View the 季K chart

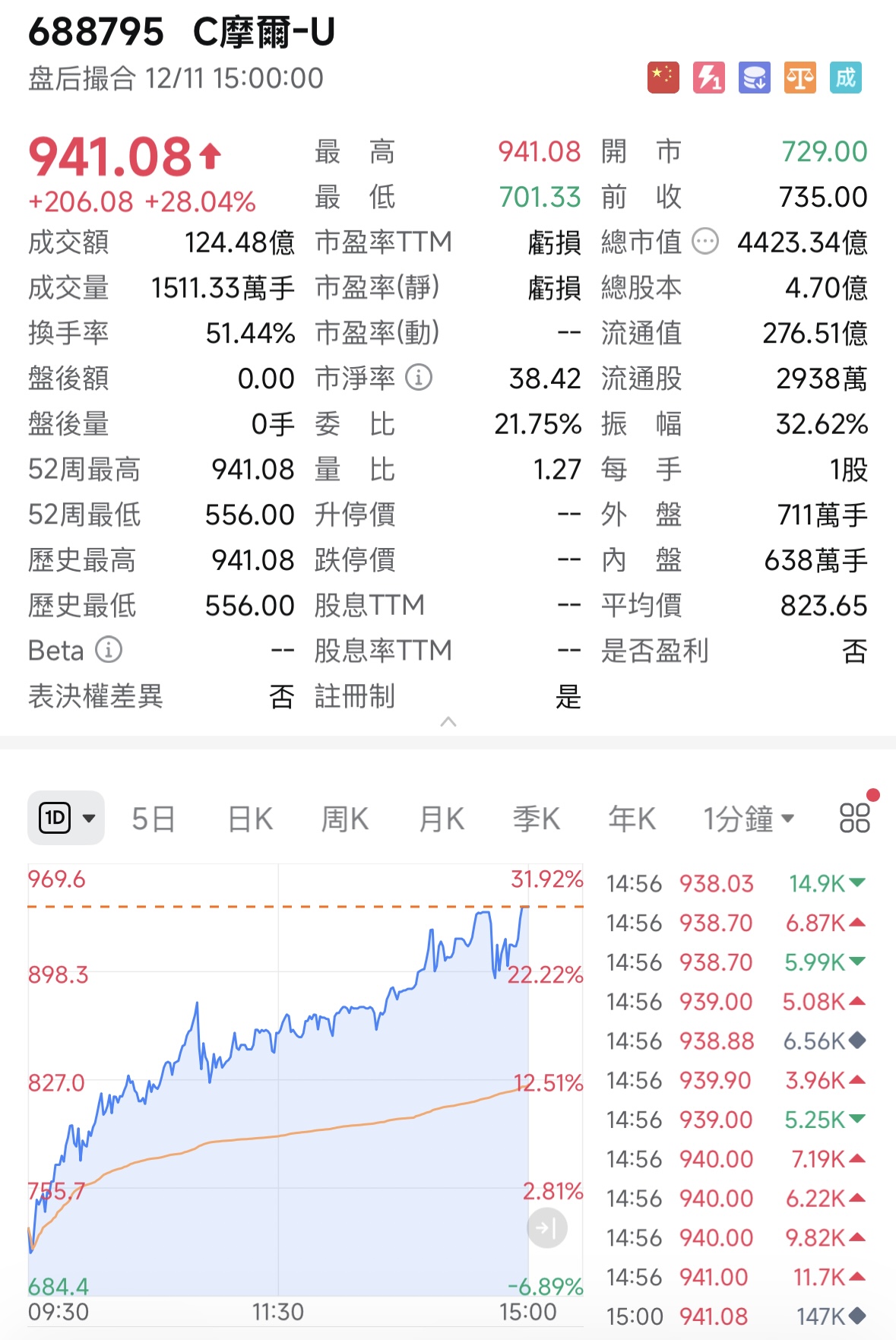click(x=536, y=819)
